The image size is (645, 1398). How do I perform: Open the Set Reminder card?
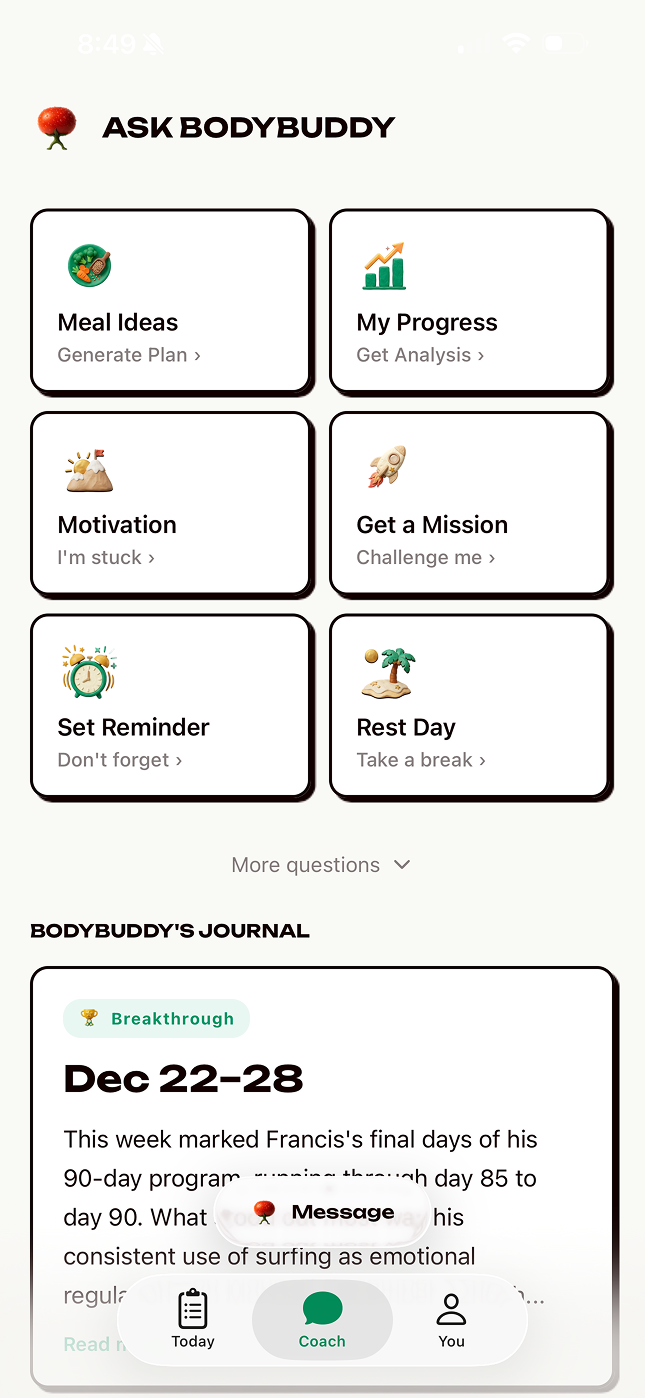point(170,706)
